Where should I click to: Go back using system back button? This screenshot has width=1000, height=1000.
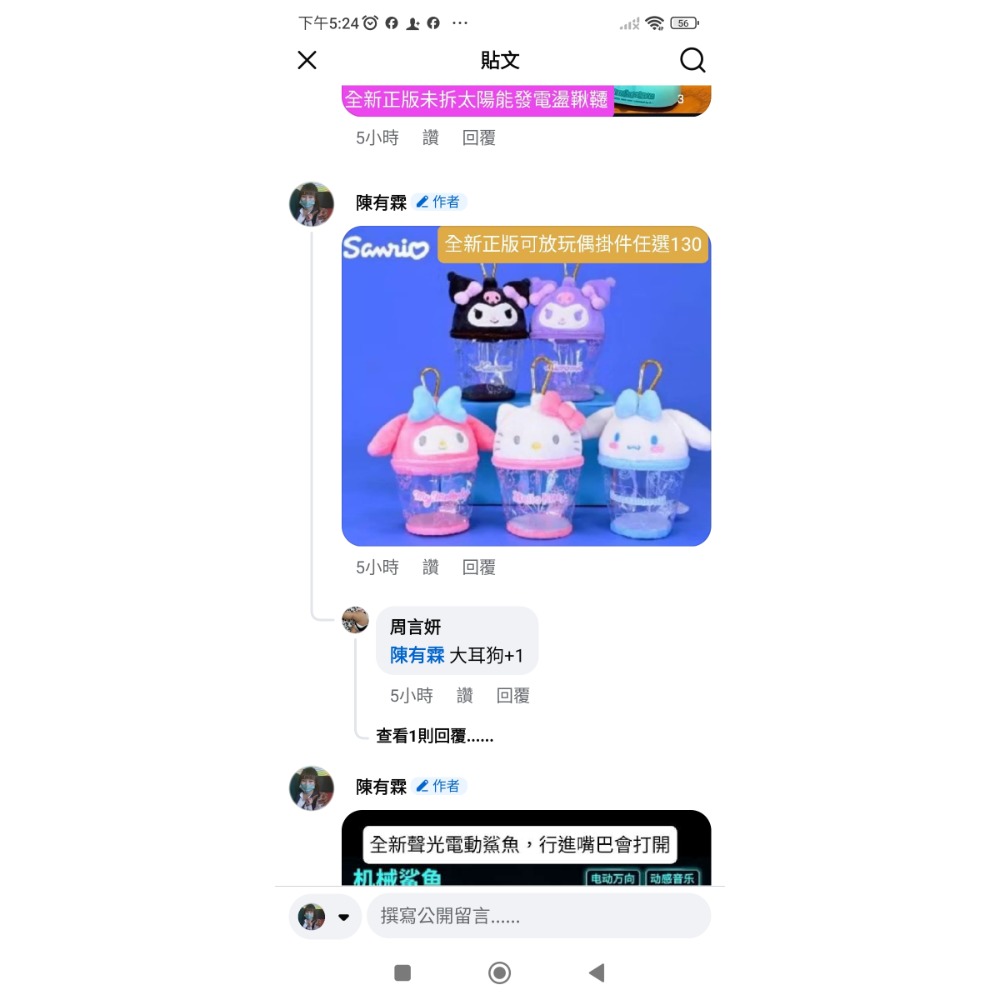[597, 972]
